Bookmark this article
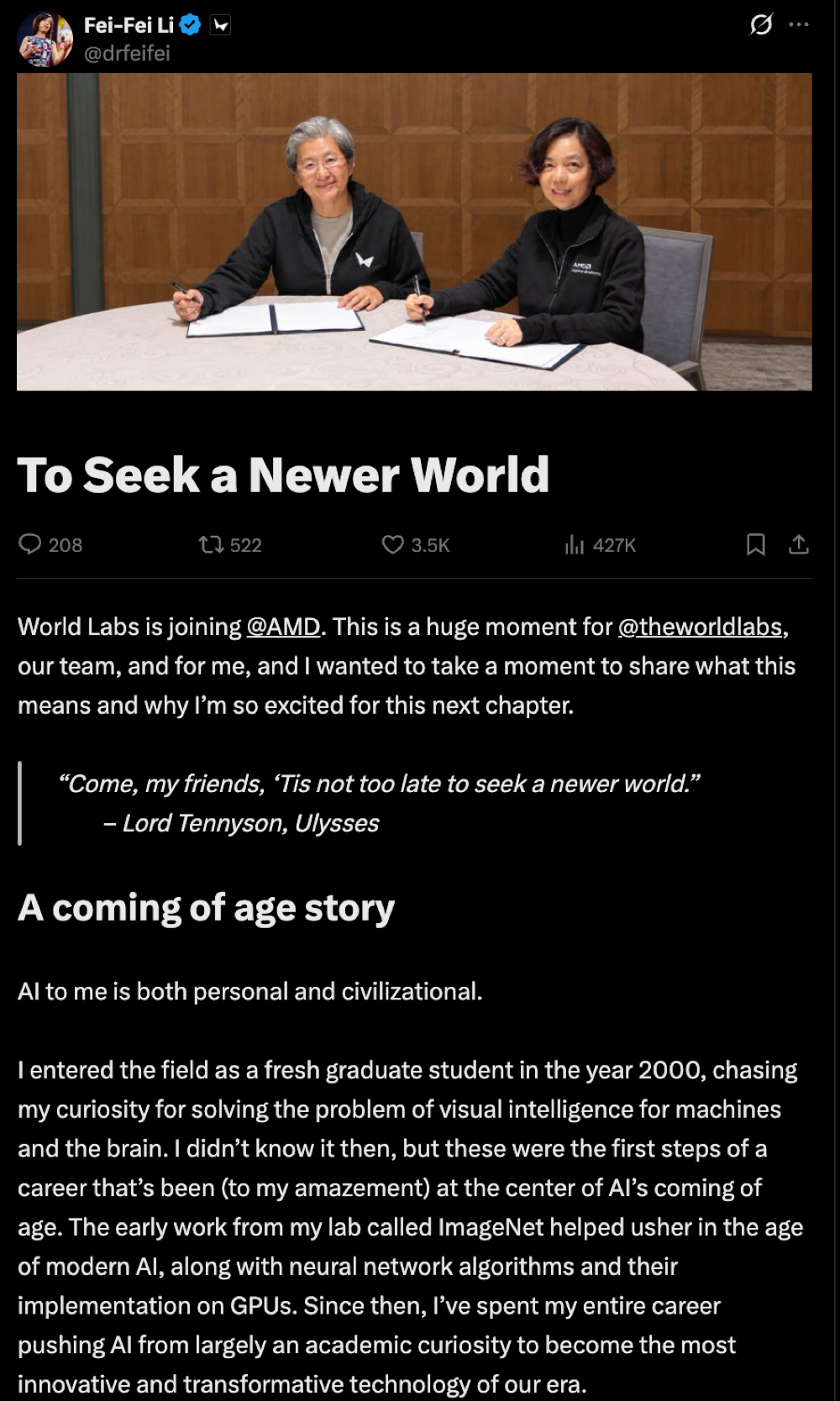Image resolution: width=840 pixels, height=1401 pixels. point(756,545)
